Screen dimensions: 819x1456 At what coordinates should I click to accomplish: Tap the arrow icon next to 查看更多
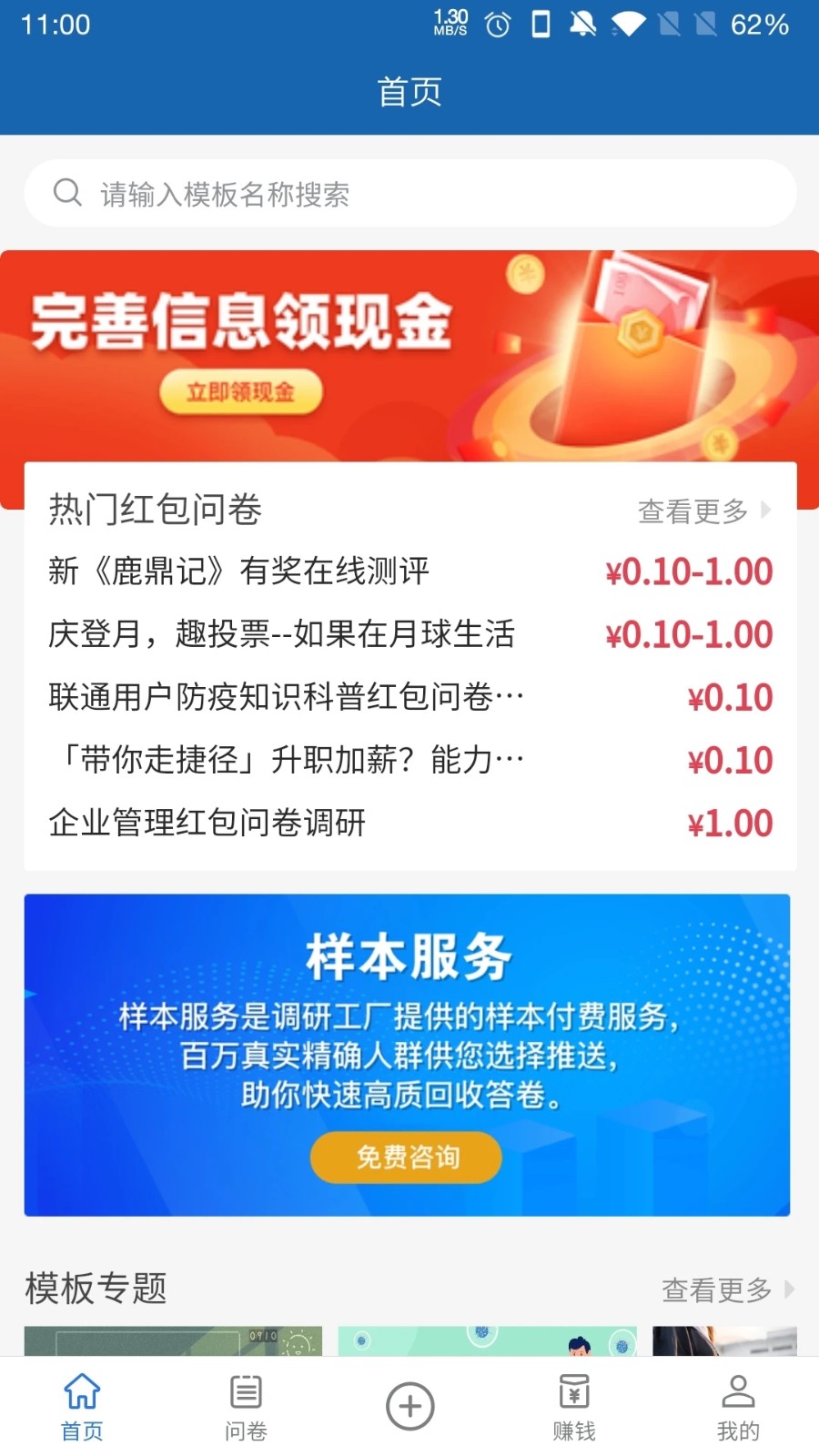click(x=765, y=511)
